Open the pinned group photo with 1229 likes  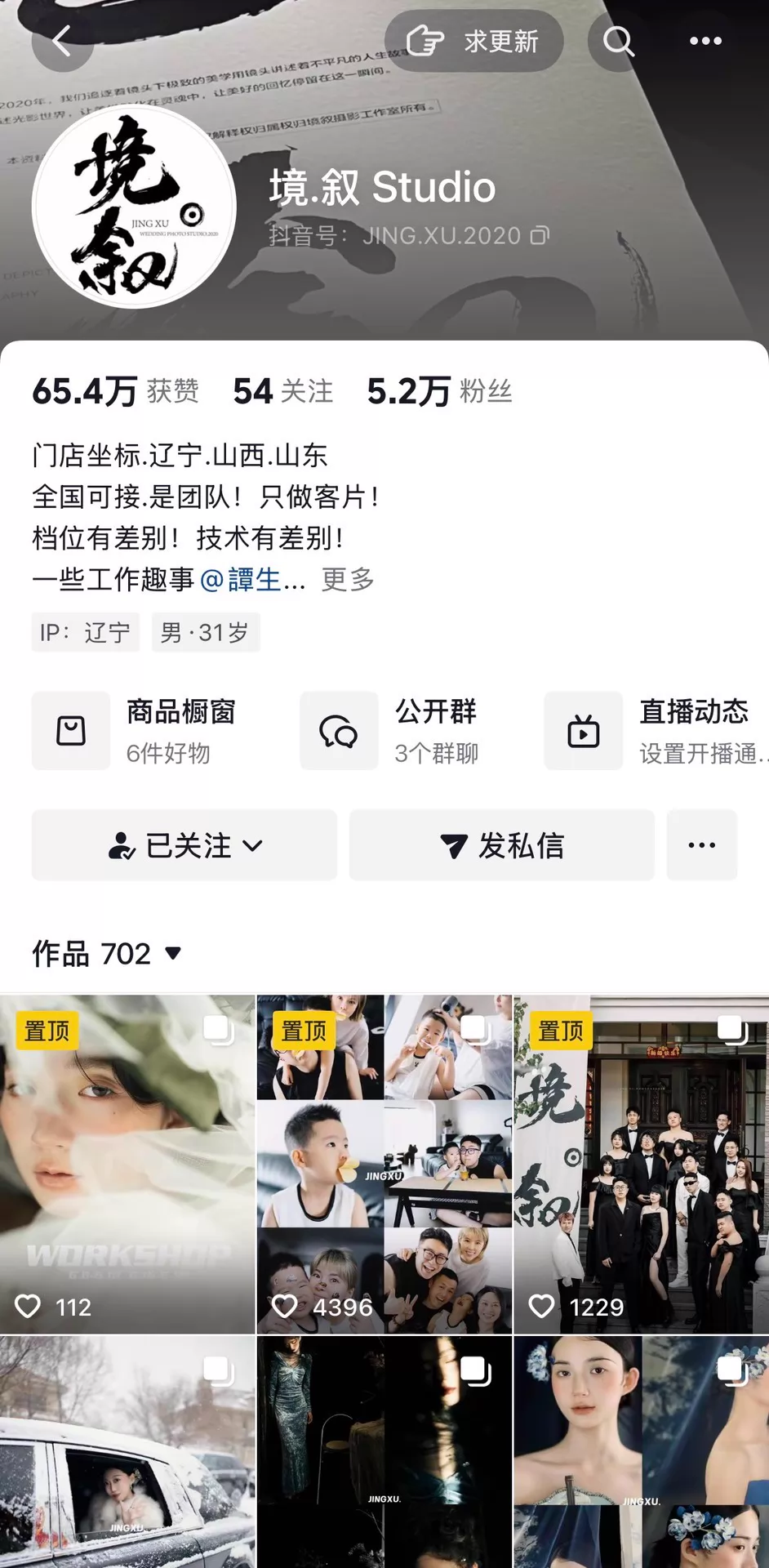(642, 1164)
